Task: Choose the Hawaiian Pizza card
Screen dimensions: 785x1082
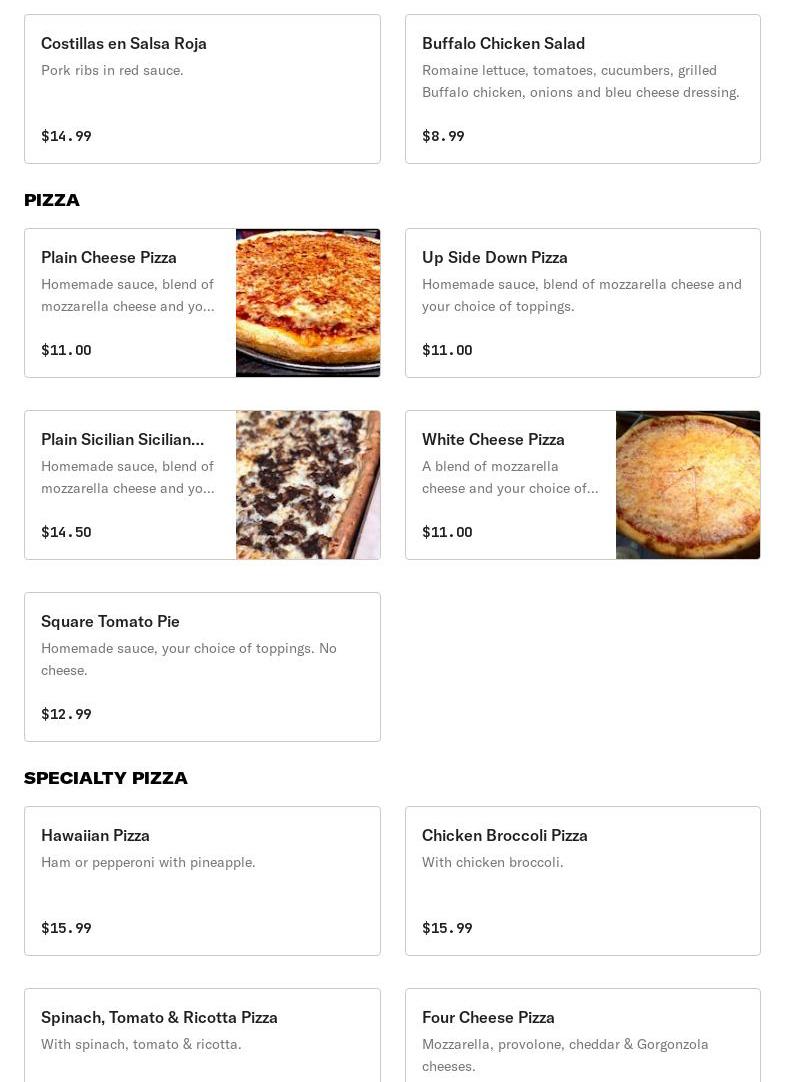Action: [x=202, y=881]
